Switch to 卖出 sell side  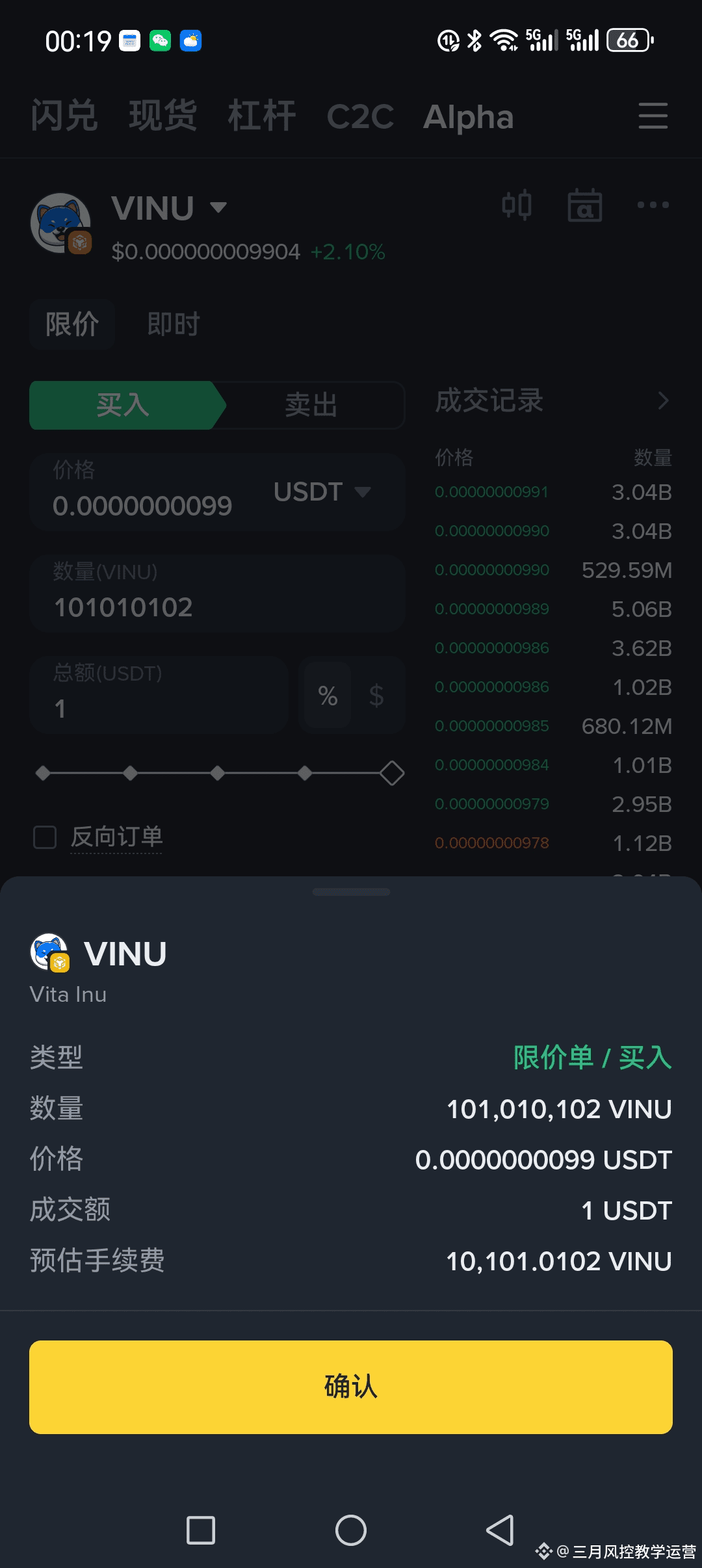tap(311, 405)
